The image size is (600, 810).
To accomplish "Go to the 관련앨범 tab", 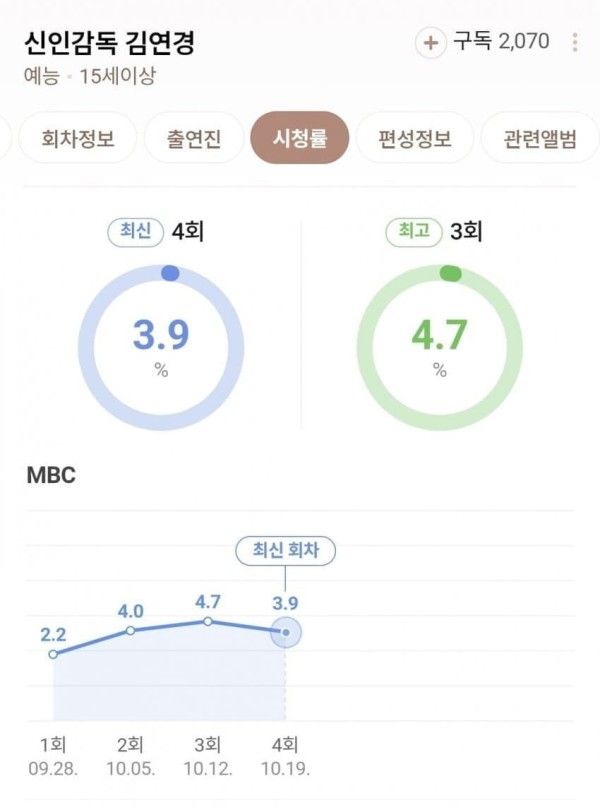I will [x=541, y=139].
